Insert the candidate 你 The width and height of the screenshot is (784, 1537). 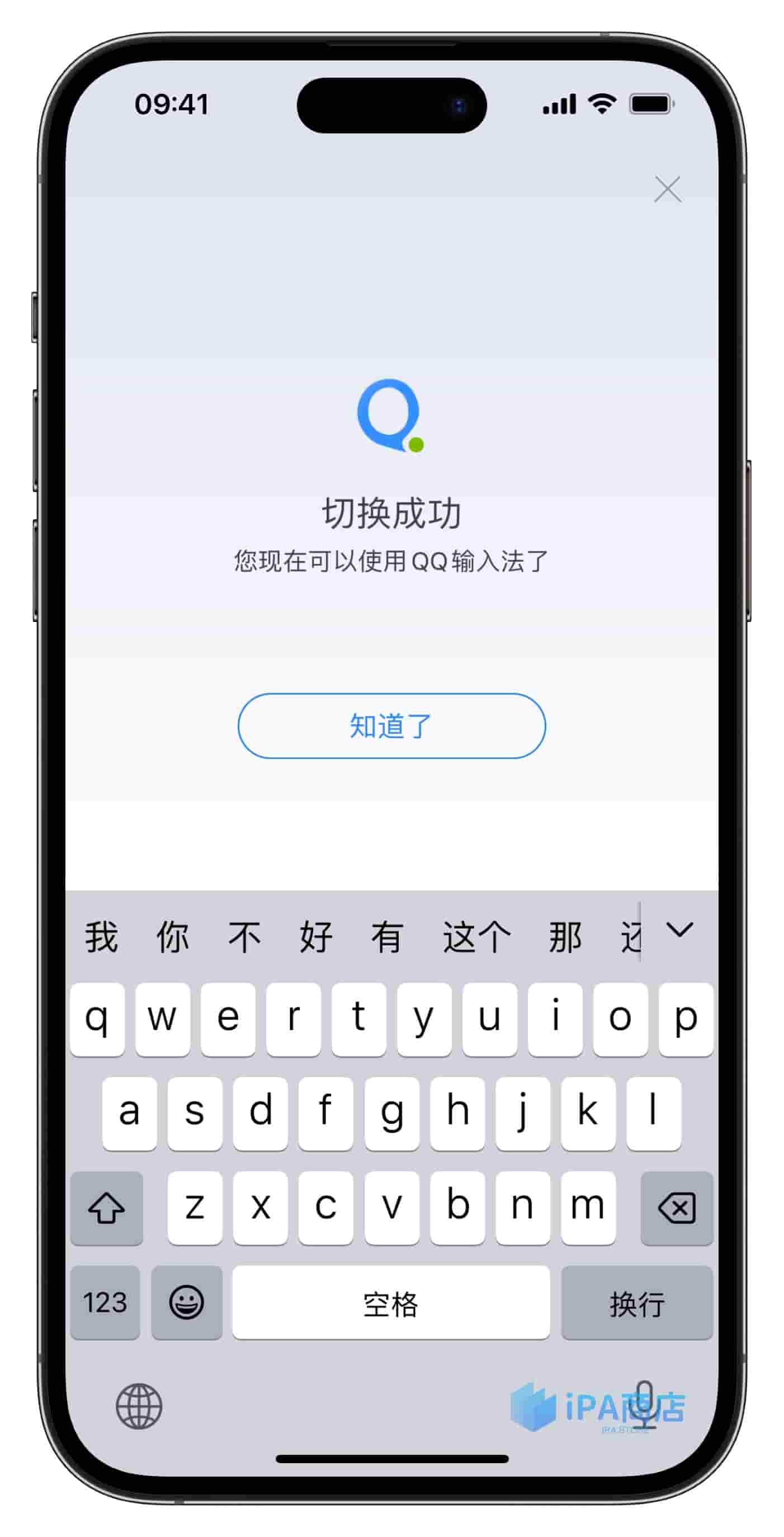click(172, 936)
